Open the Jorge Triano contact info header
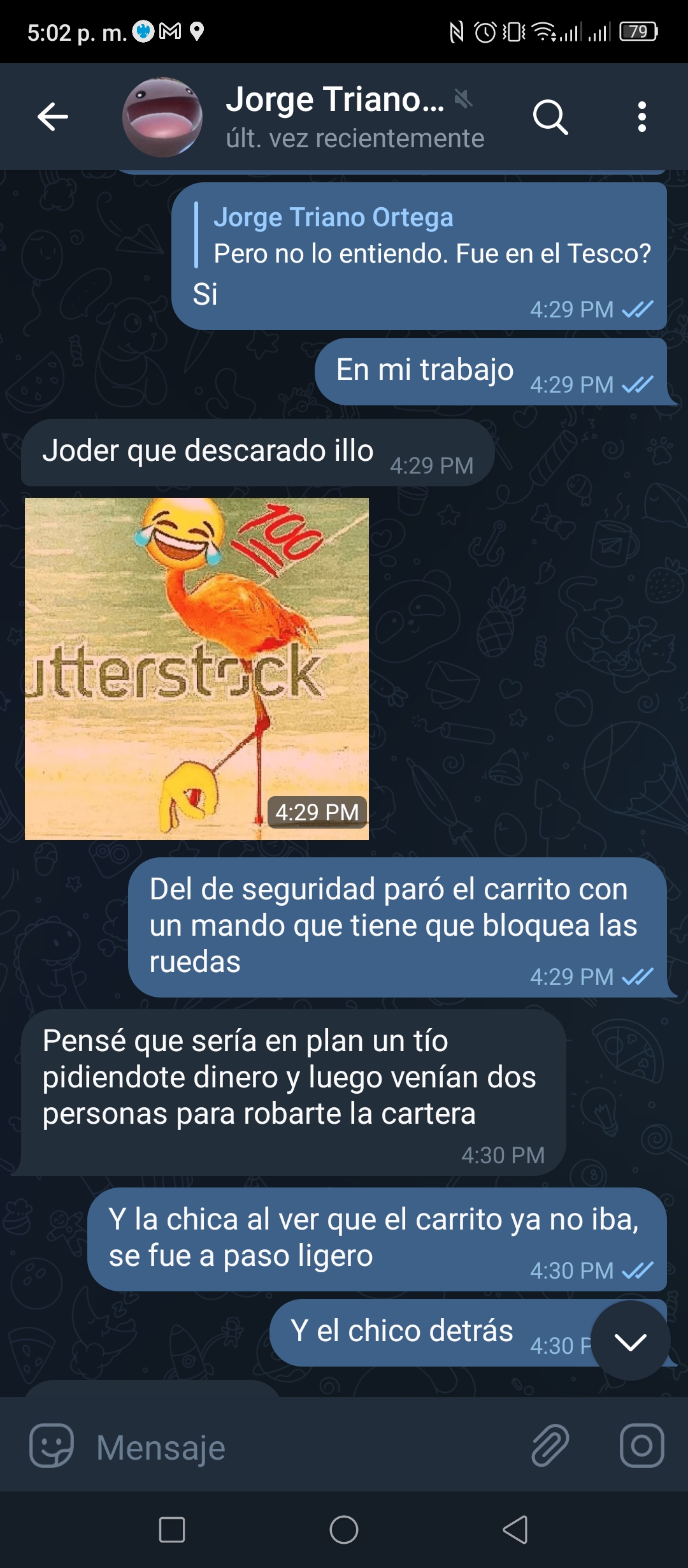The width and height of the screenshot is (688, 1568). [355, 117]
